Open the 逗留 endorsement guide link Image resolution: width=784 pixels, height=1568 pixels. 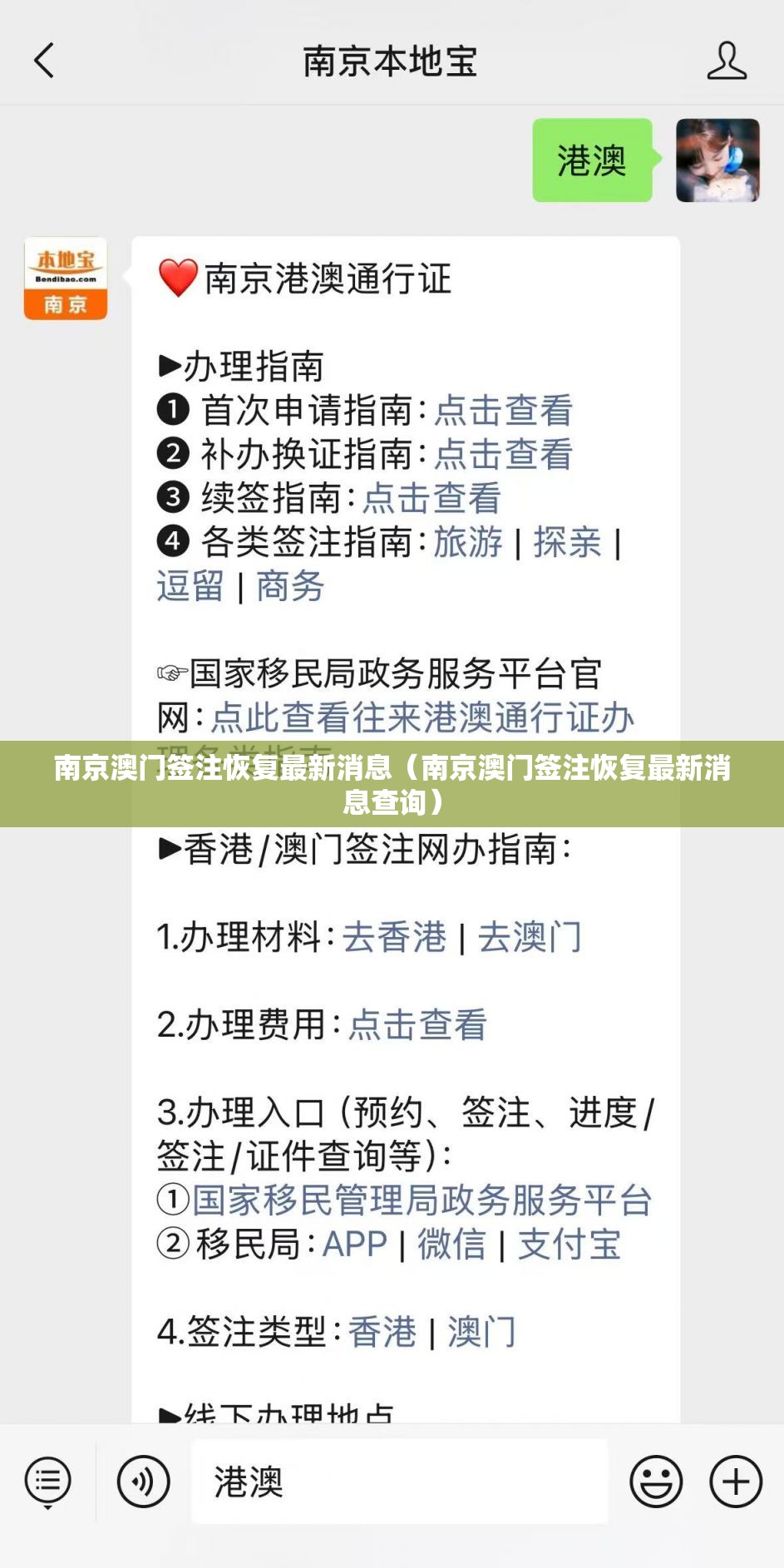(190, 586)
